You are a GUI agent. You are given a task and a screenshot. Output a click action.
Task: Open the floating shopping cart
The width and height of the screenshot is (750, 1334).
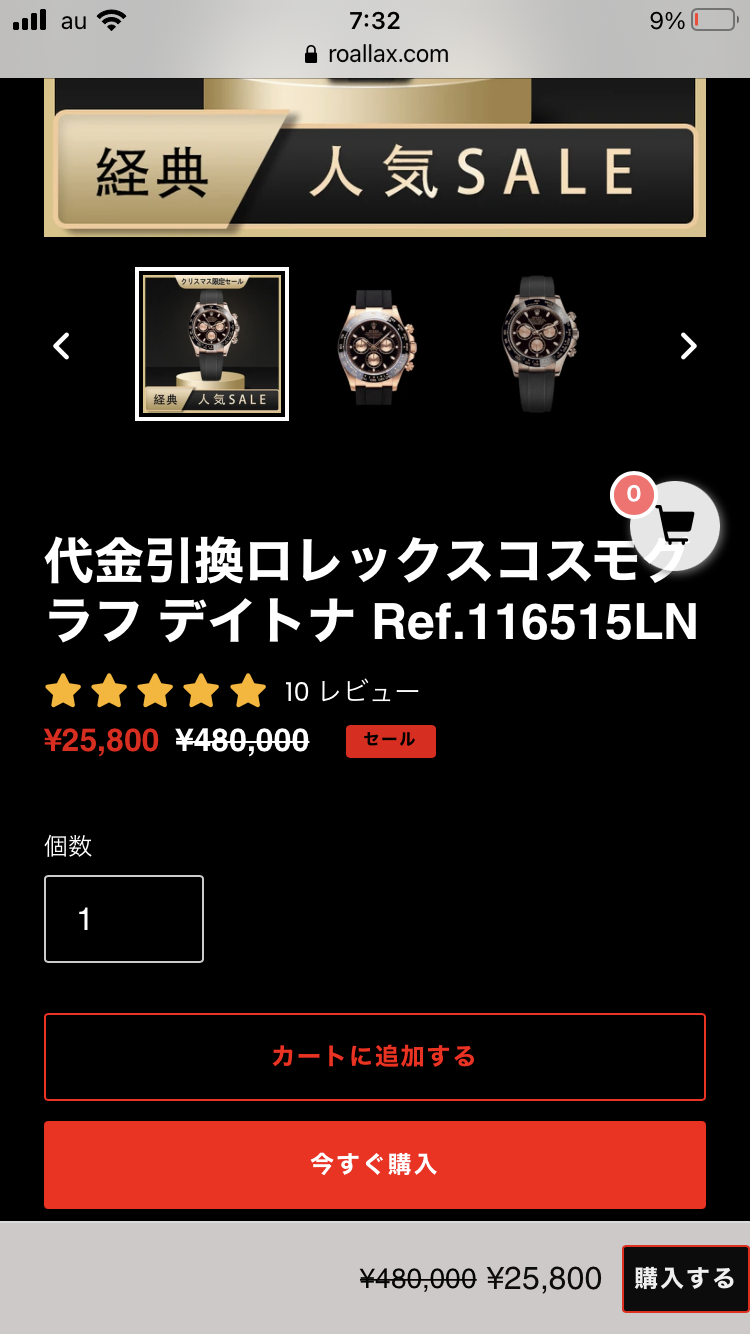coord(676,525)
